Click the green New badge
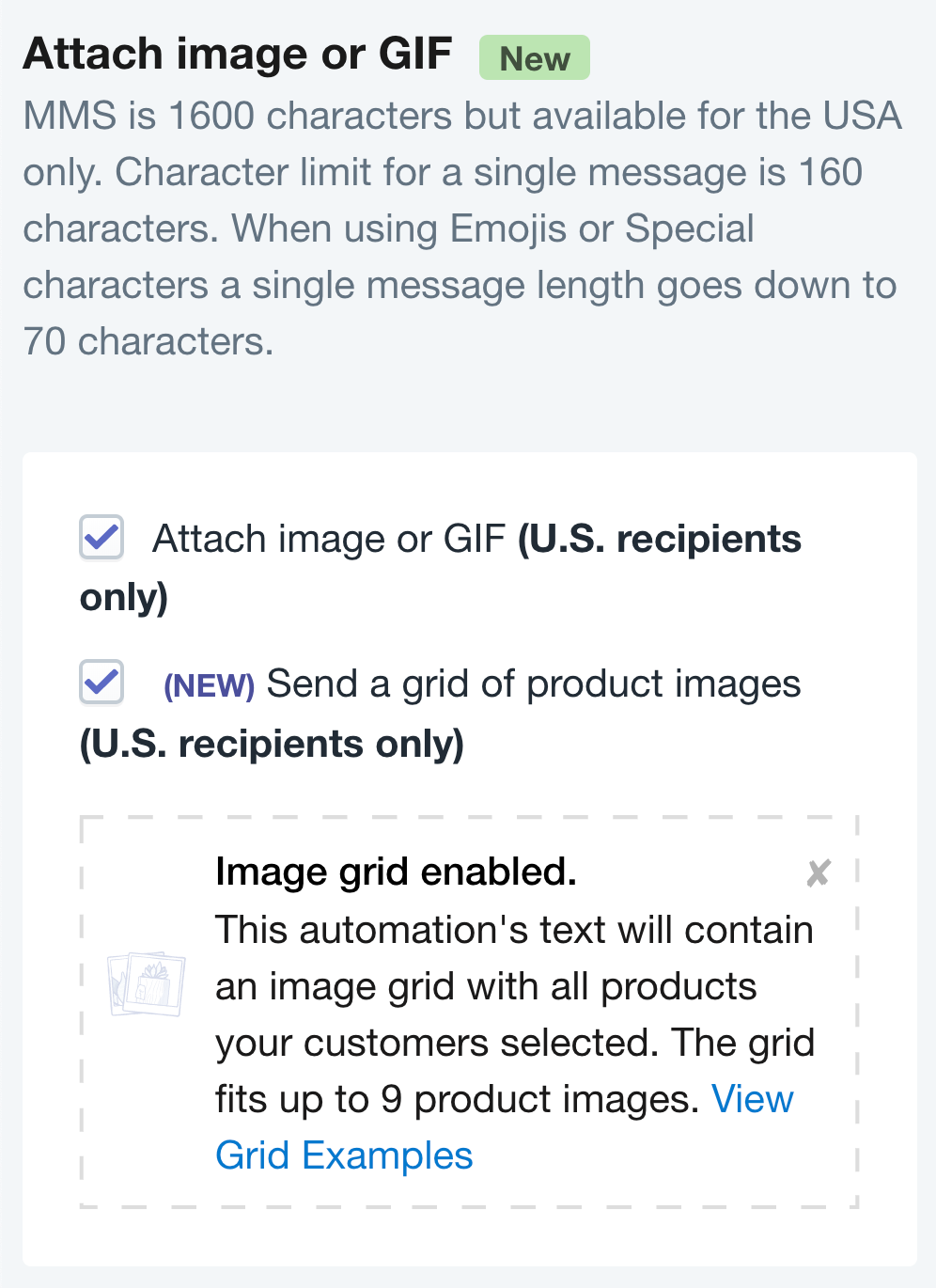This screenshot has height=1288, width=936. click(534, 57)
